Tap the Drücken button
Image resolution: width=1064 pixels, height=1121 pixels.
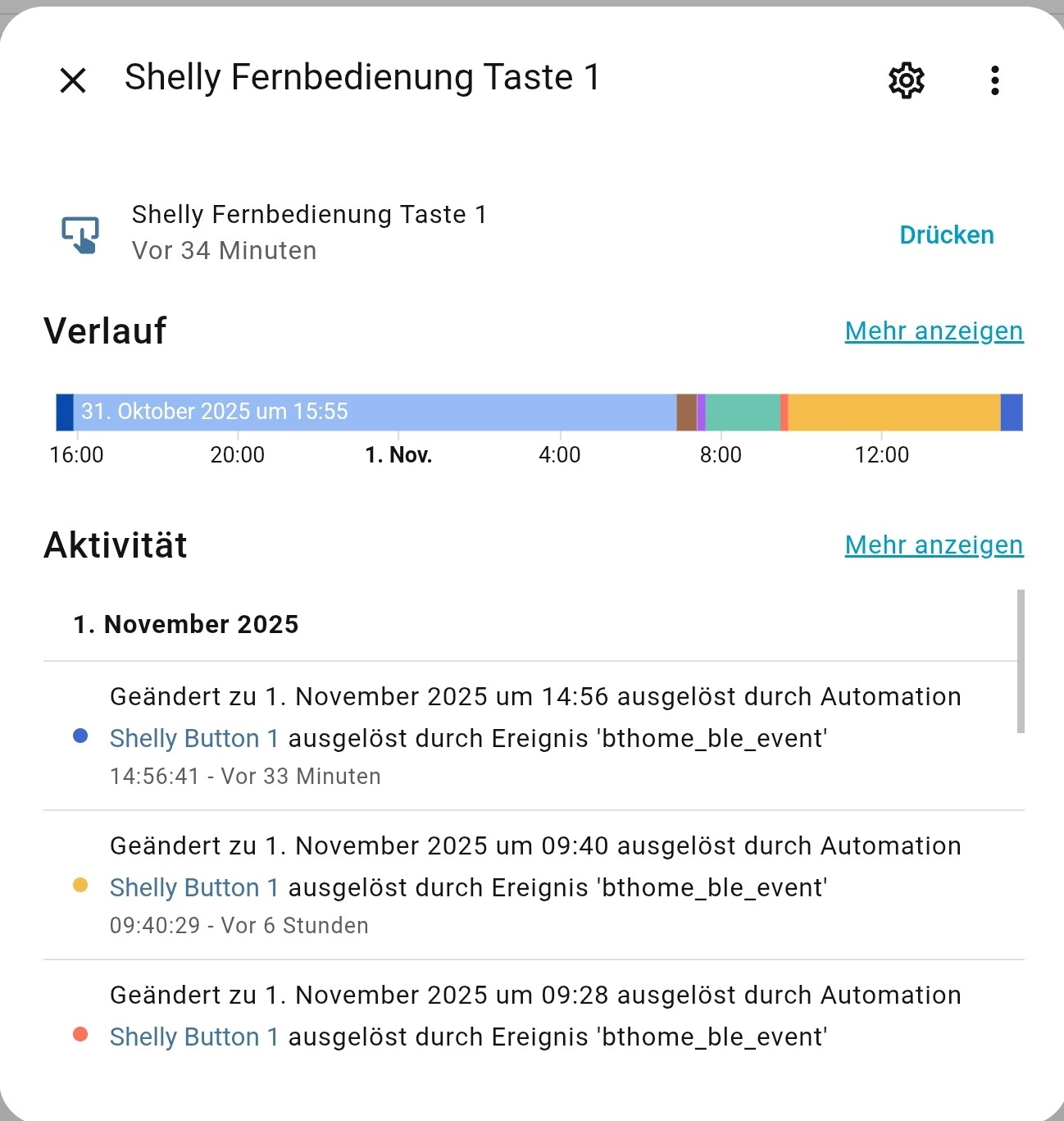point(946,235)
